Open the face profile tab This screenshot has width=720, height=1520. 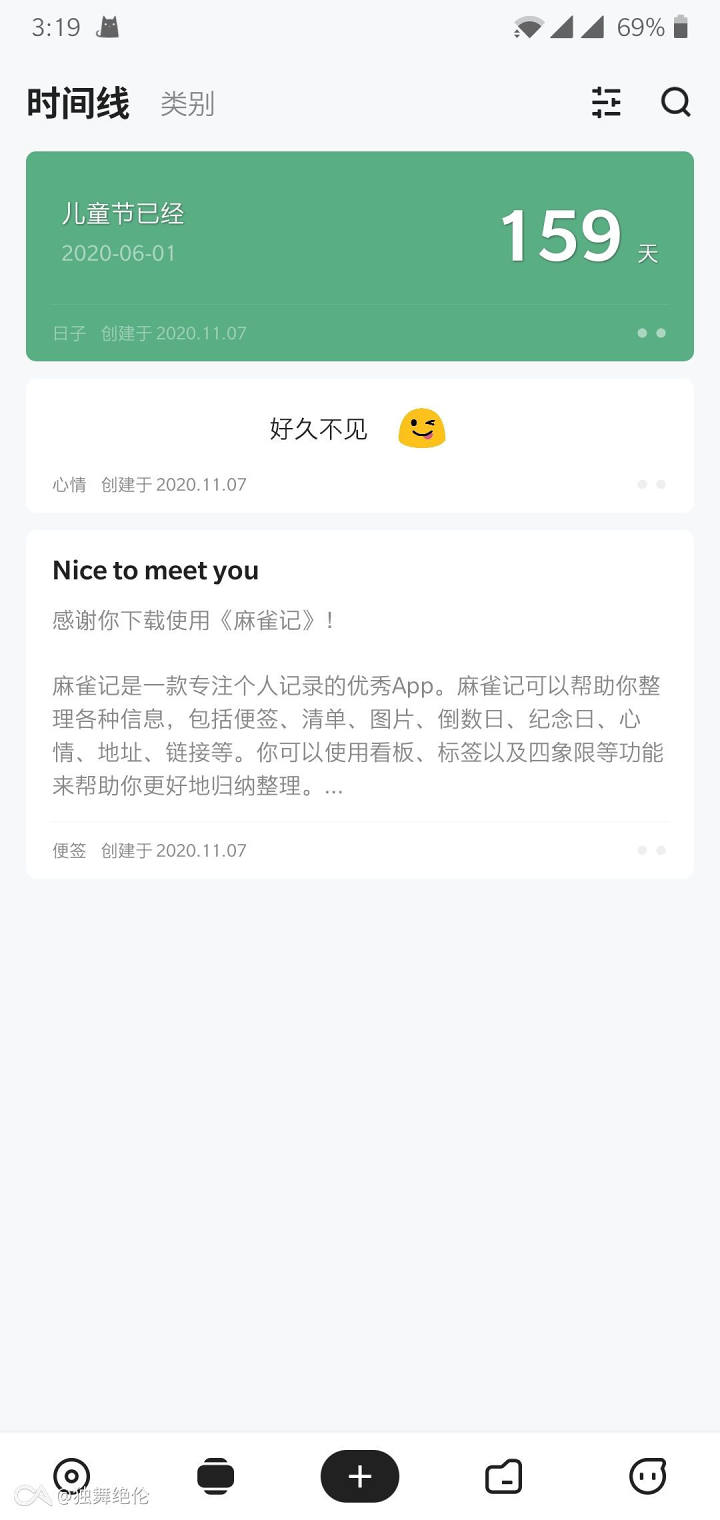(647, 1476)
